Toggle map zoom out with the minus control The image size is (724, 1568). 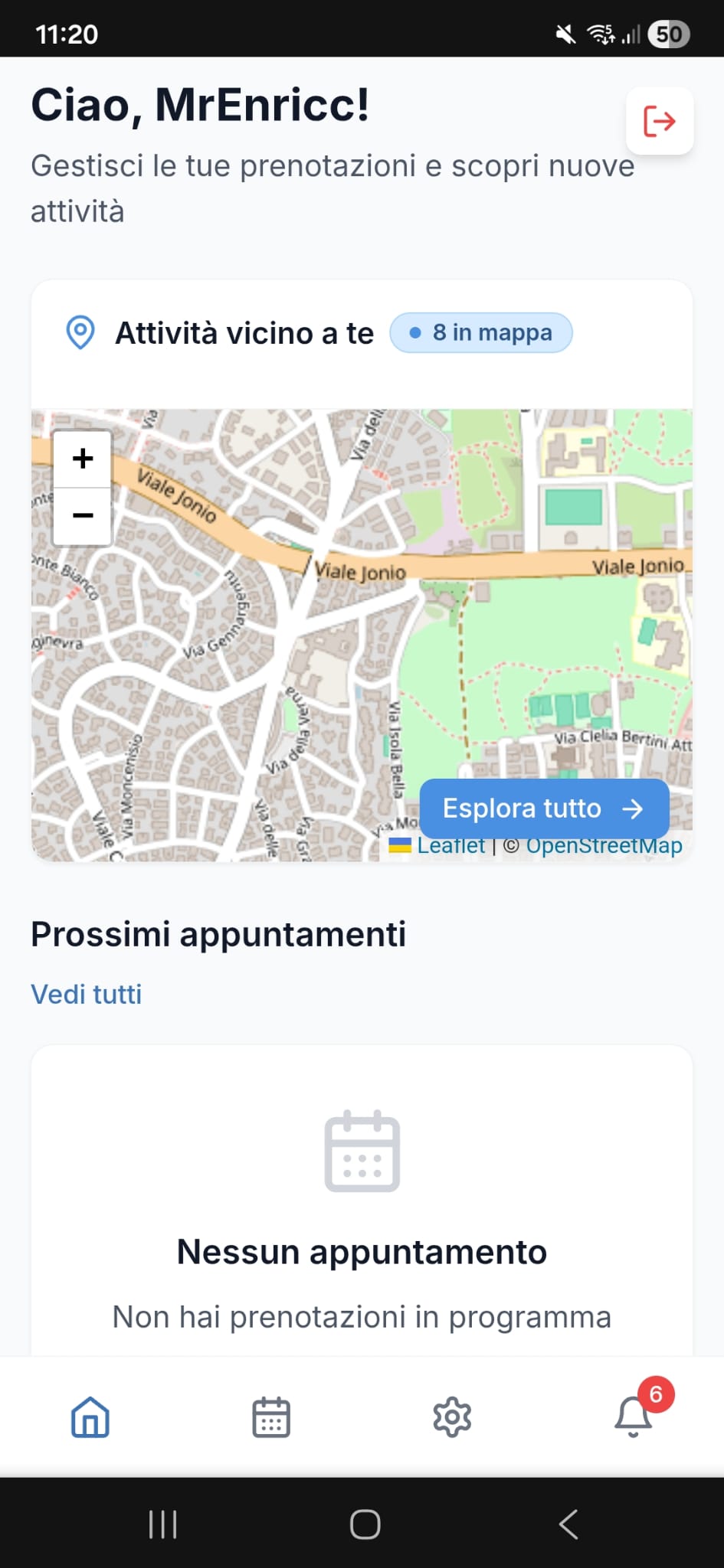pos(82,516)
